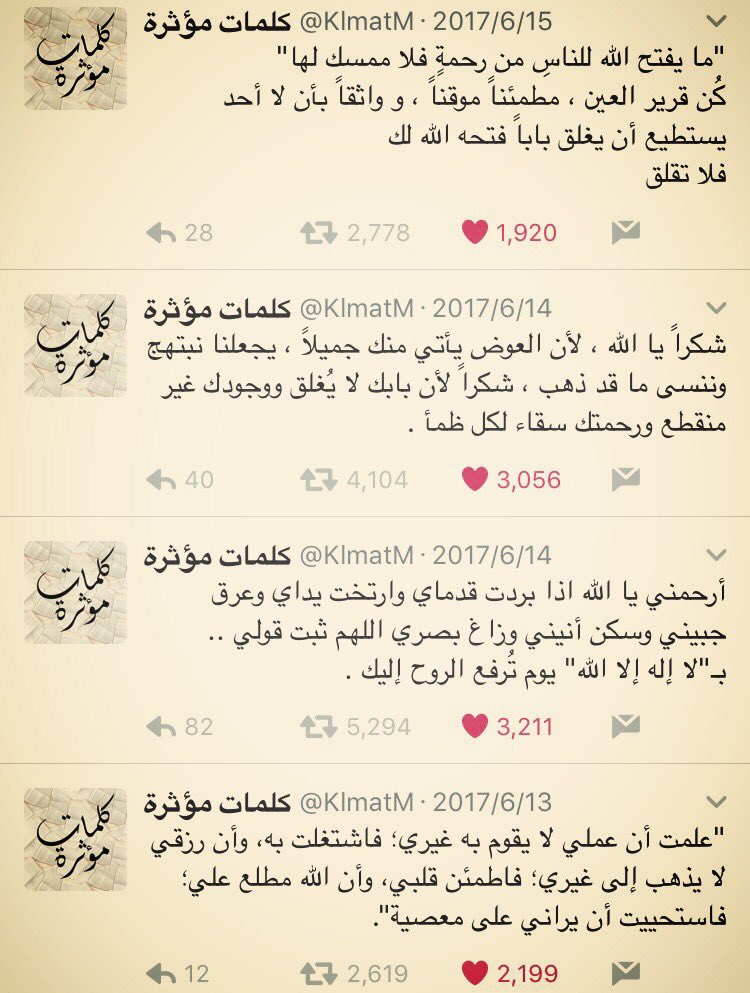
Task: Retweet the tweet with 2,778 retweets
Action: tap(320, 233)
